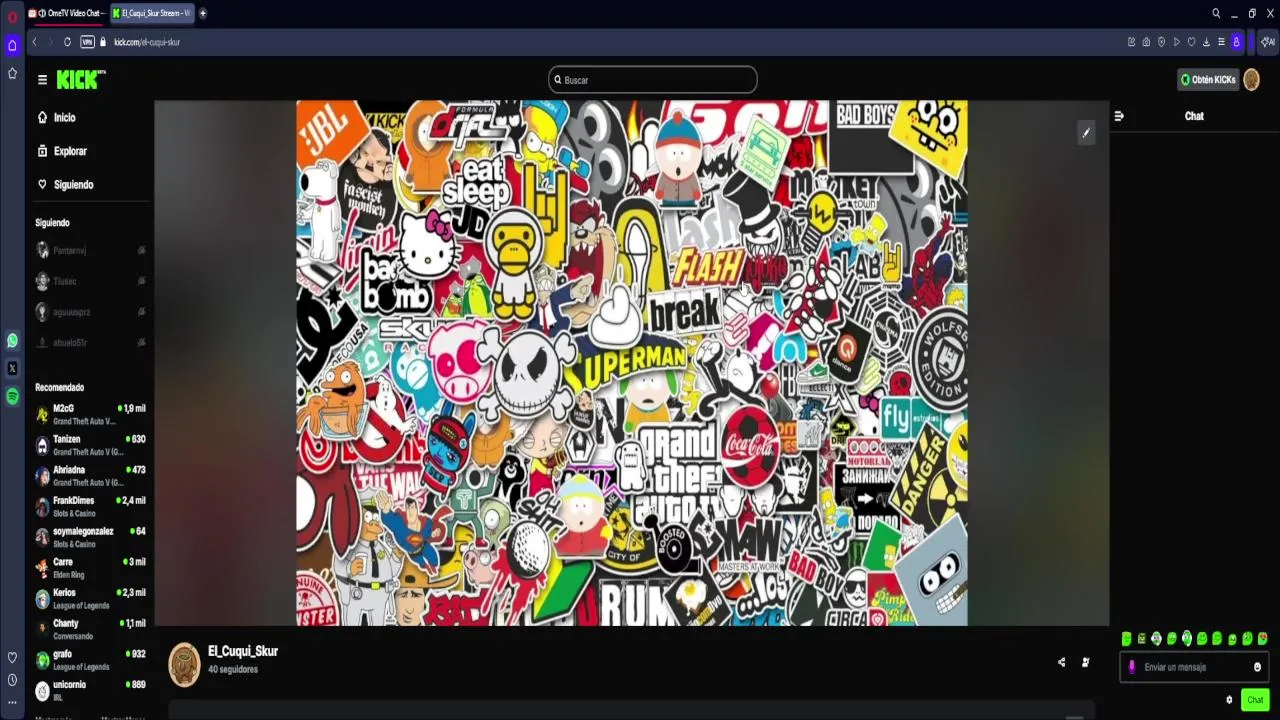Open the emoji picker in chat input
The width and height of the screenshot is (1280, 720).
tap(1257, 667)
